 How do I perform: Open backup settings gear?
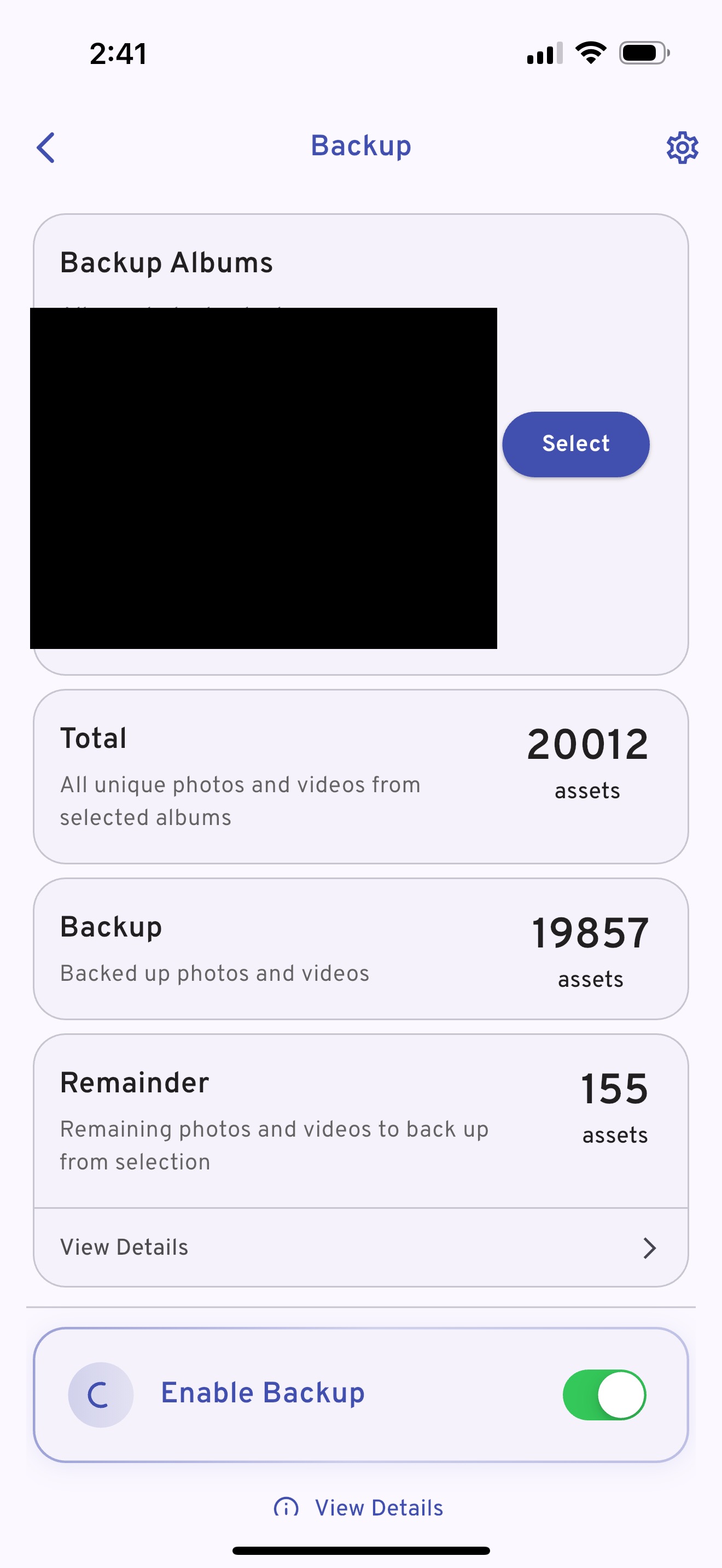[x=681, y=147]
